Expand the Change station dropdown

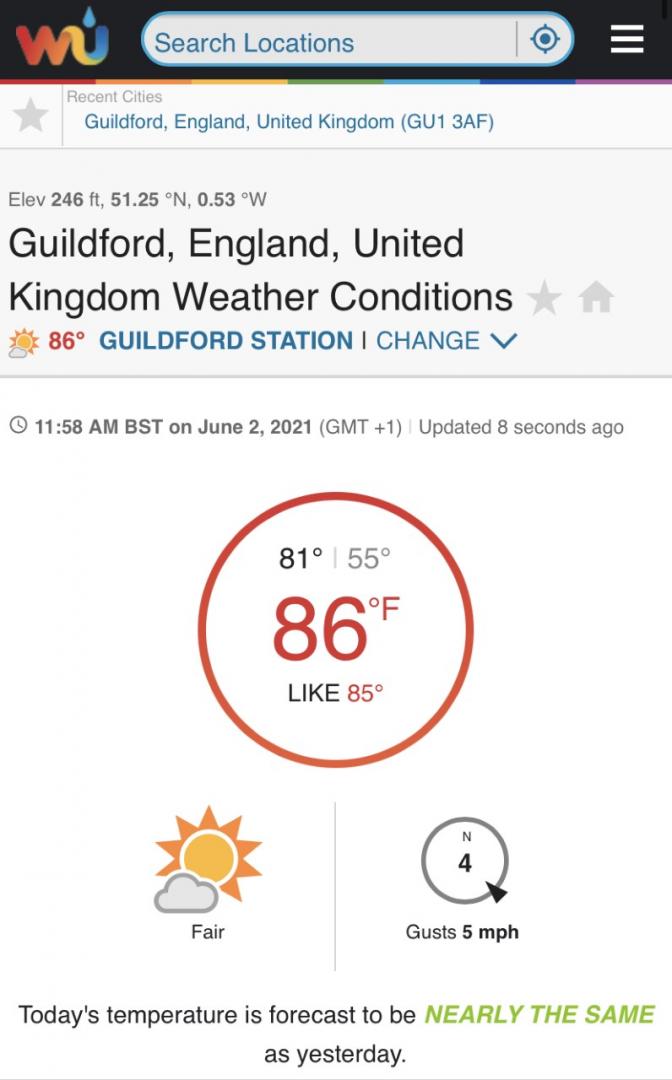[x=446, y=341]
